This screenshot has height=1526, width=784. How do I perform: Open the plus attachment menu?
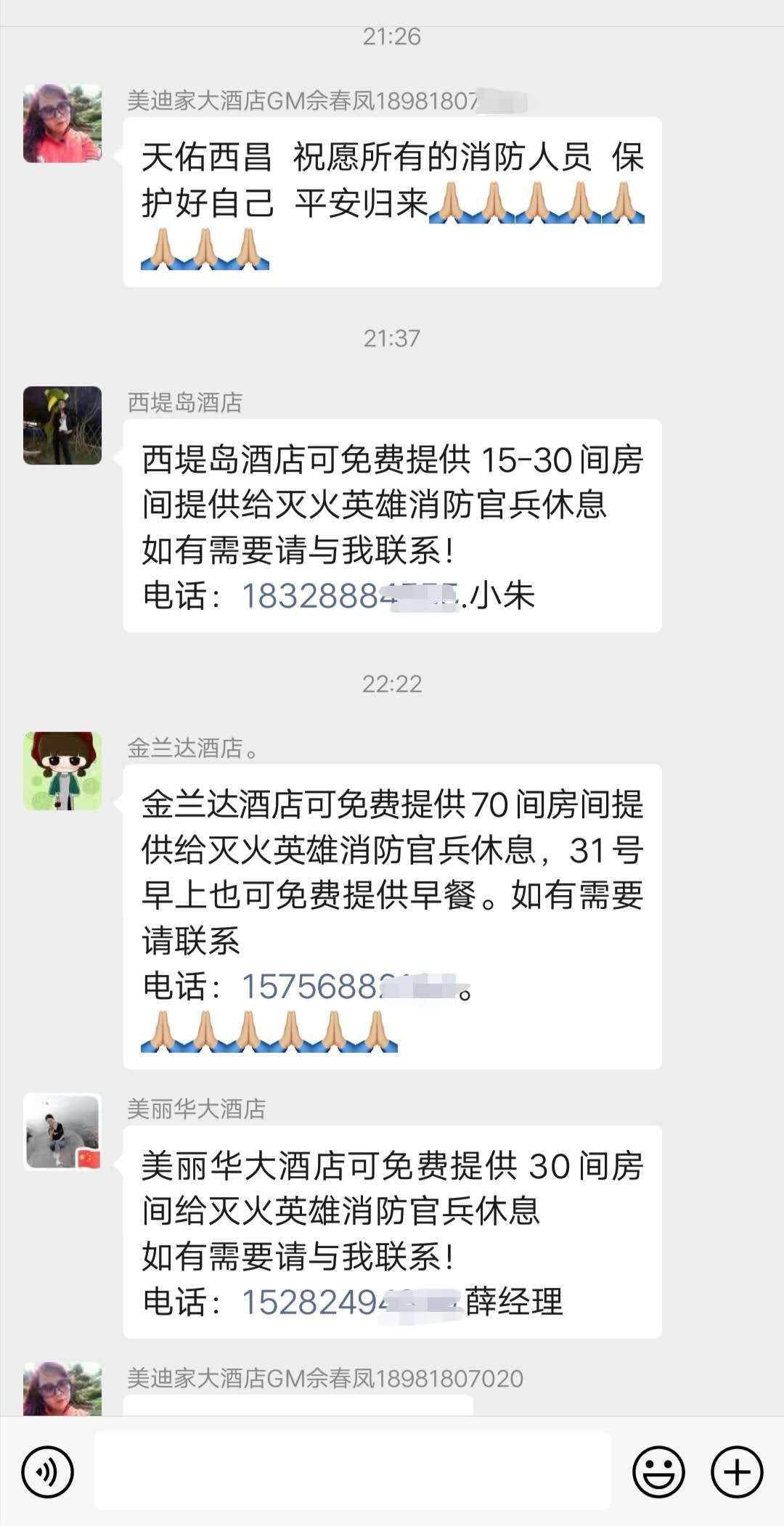(737, 1472)
